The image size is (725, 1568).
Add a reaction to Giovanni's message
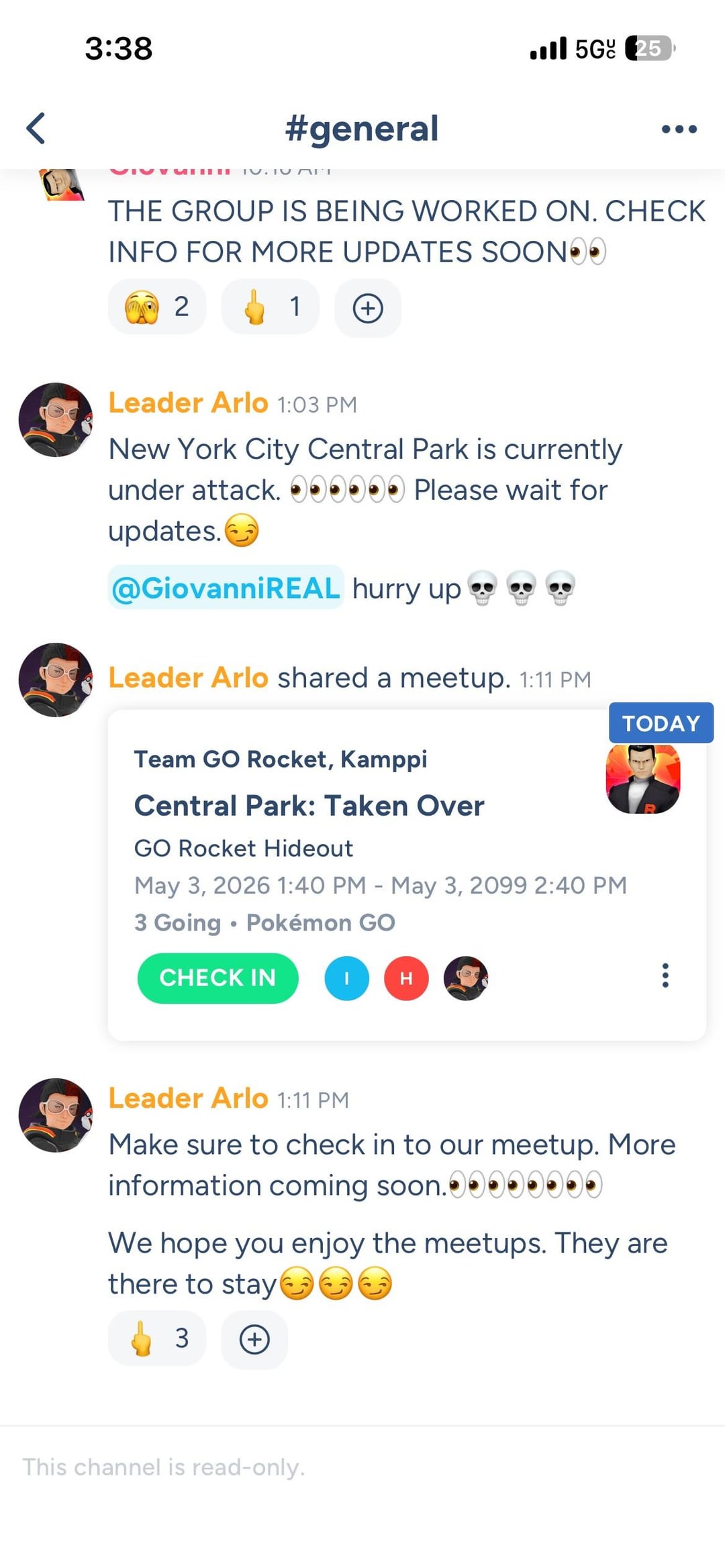(368, 308)
